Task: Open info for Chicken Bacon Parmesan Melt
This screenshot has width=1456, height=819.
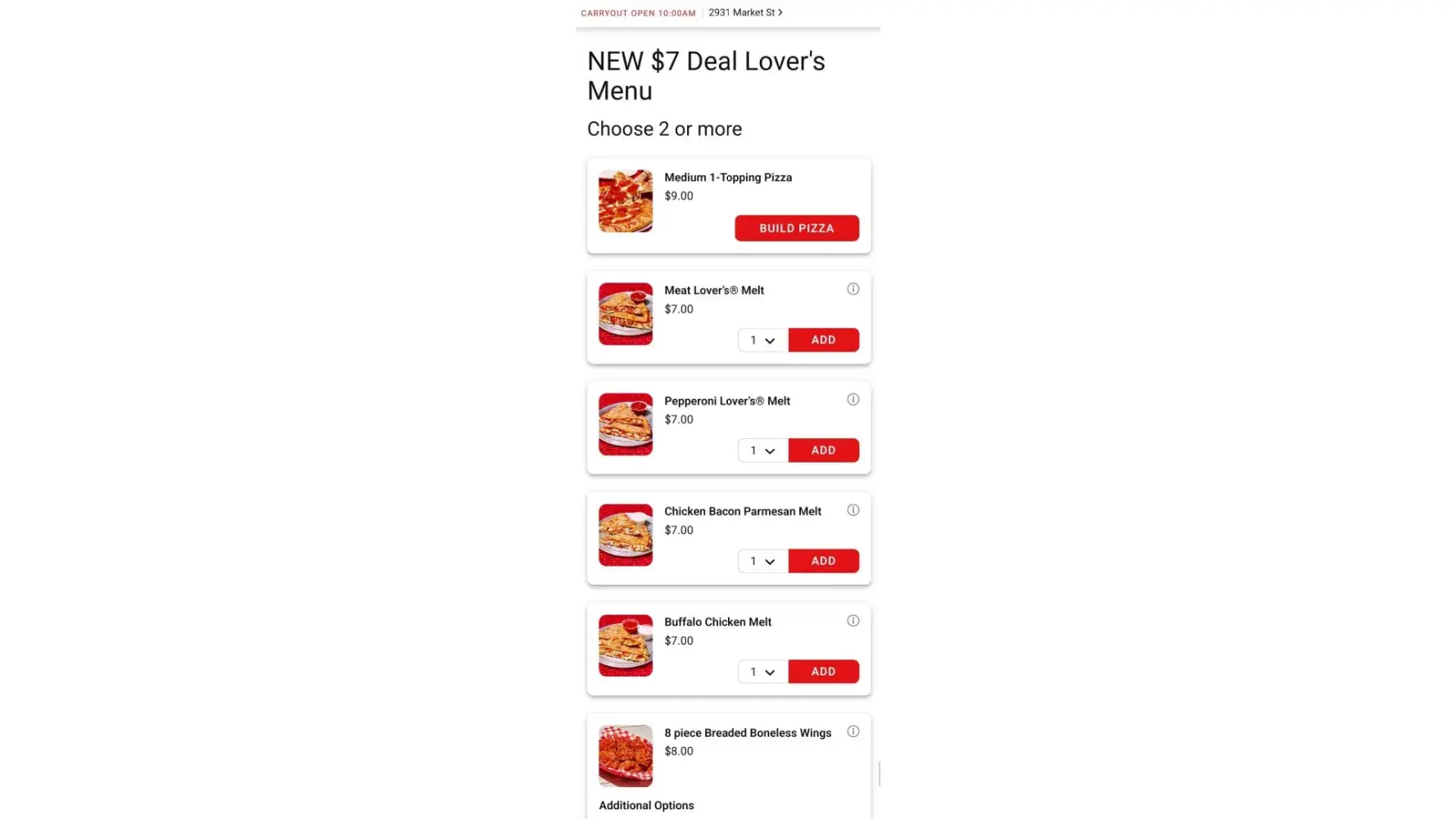Action: (x=852, y=510)
